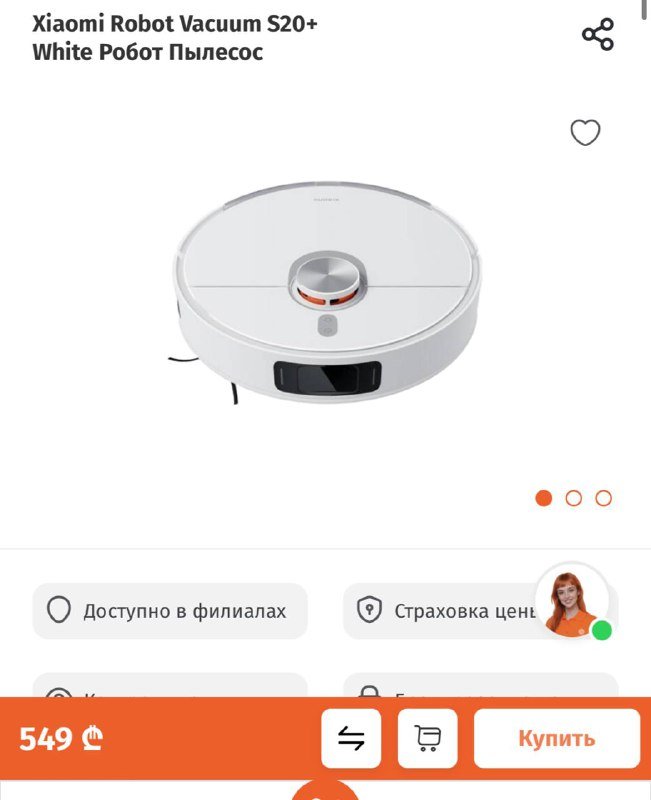
Task: Open chat with the support assistant avatar
Action: click(572, 600)
